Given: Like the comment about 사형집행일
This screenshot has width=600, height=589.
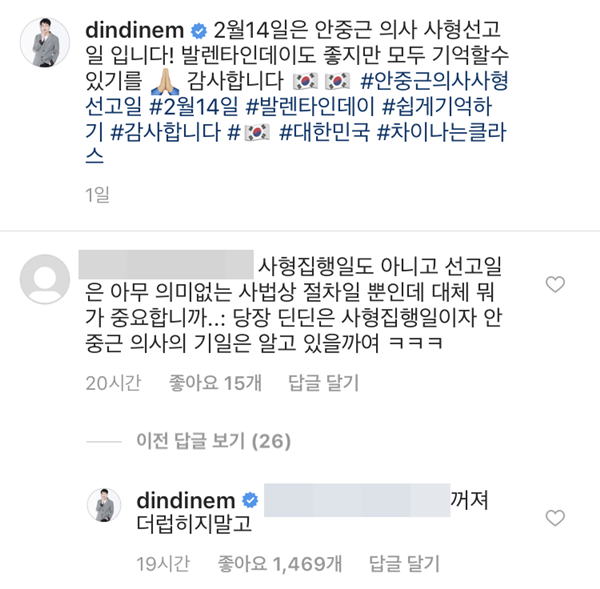Looking at the screenshot, I should (x=555, y=286).
